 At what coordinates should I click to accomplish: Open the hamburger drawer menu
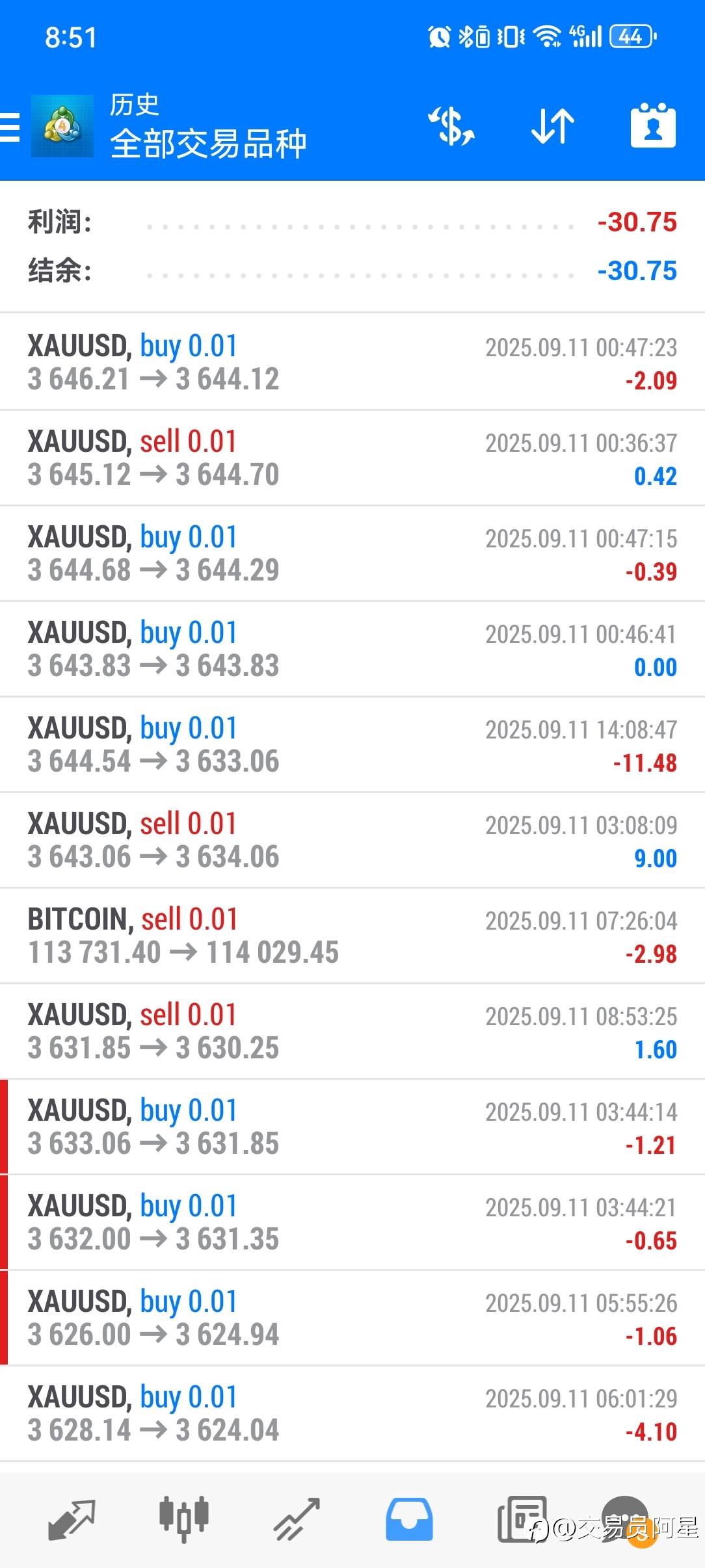(x=10, y=127)
